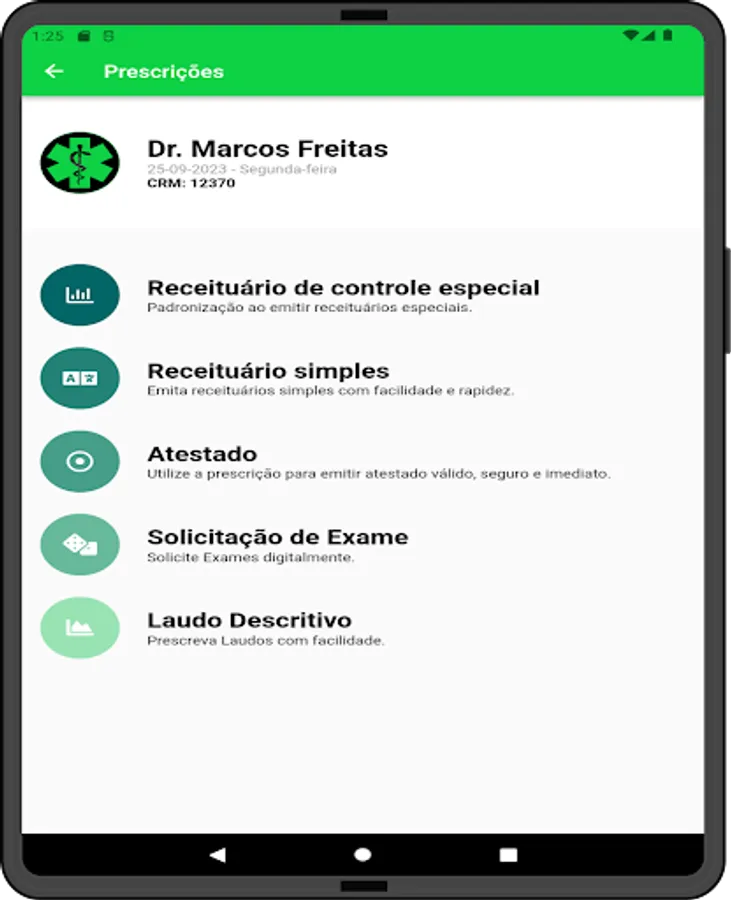Select the dice icon for Solicitação de Exame
731x900 pixels.
(x=80, y=544)
